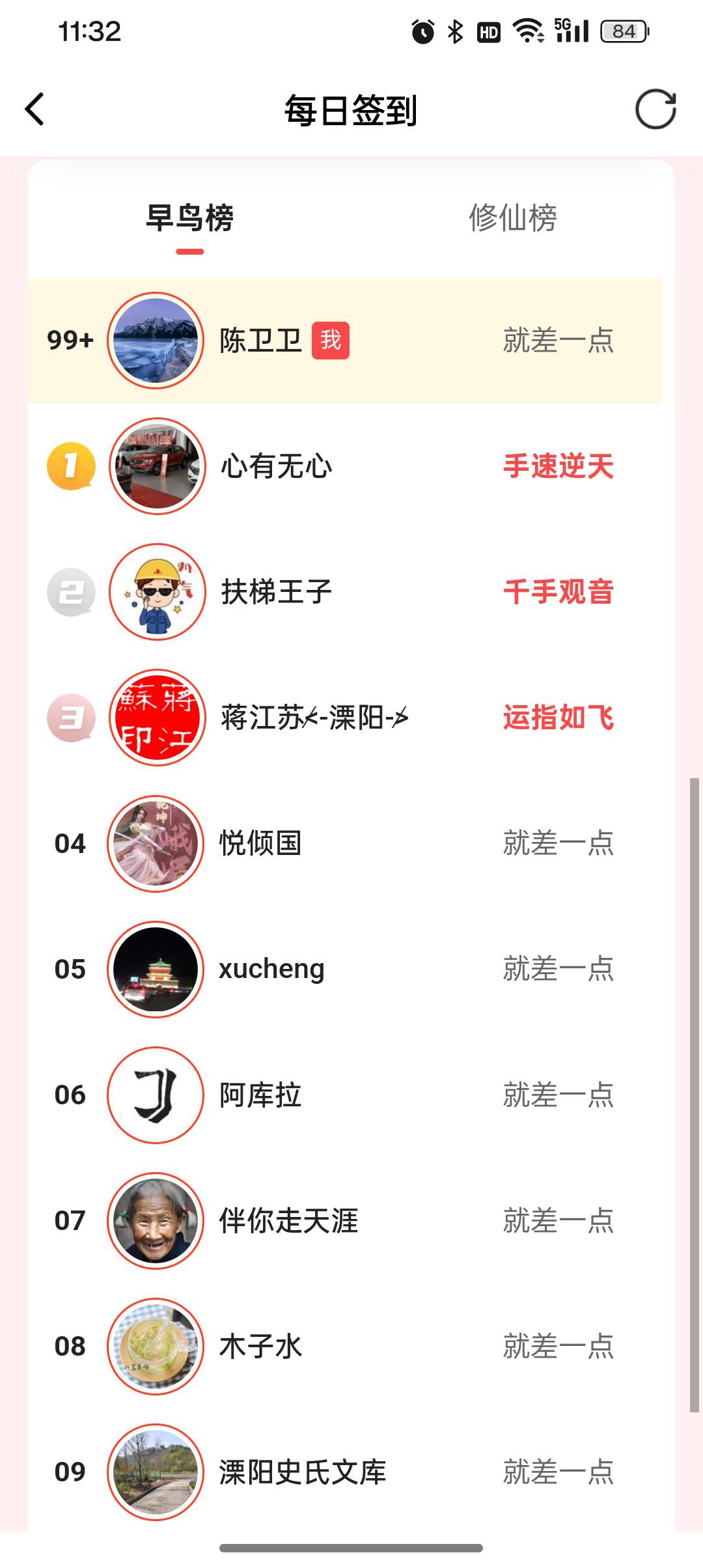
Task: Open 陈卫卫's own ranking row
Action: pyautogui.click(x=260, y=341)
